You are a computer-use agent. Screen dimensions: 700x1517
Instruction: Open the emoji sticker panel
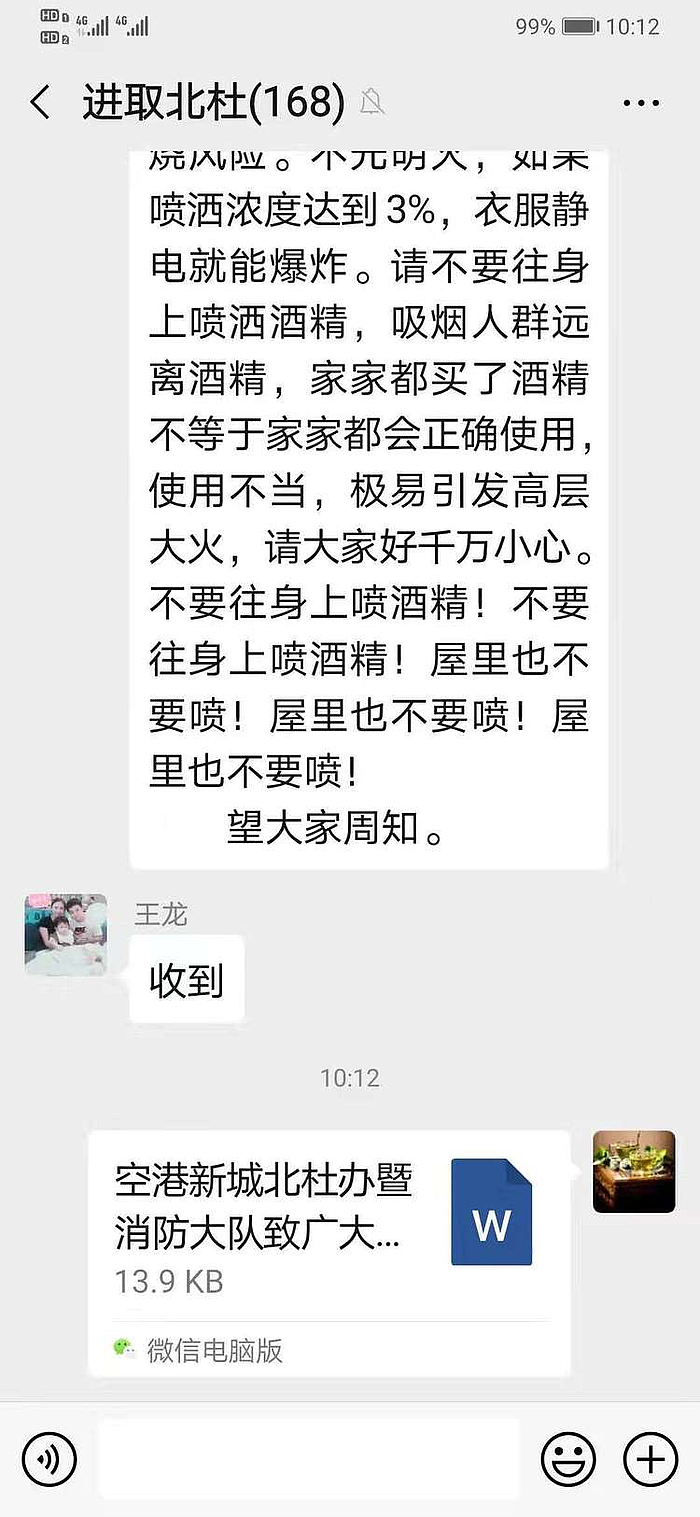(568, 1460)
